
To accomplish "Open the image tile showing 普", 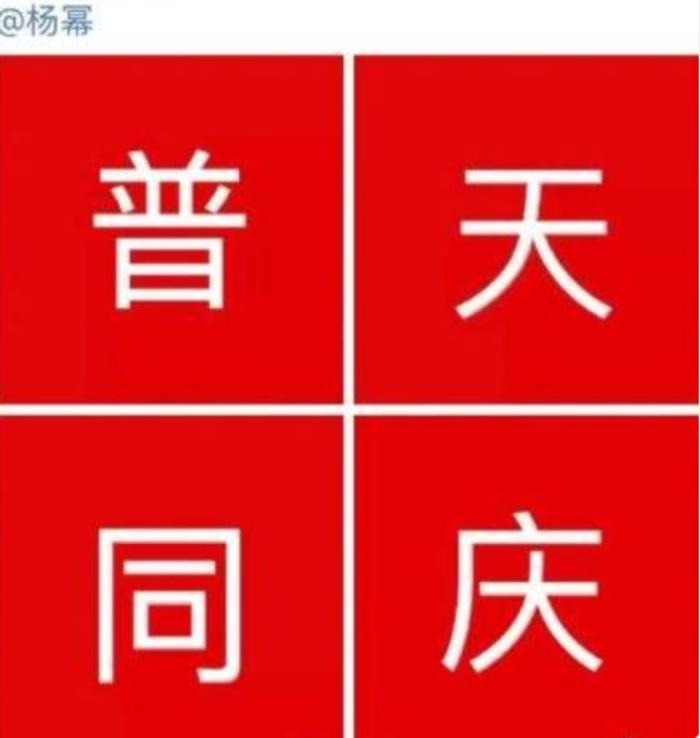I will pos(171,231).
